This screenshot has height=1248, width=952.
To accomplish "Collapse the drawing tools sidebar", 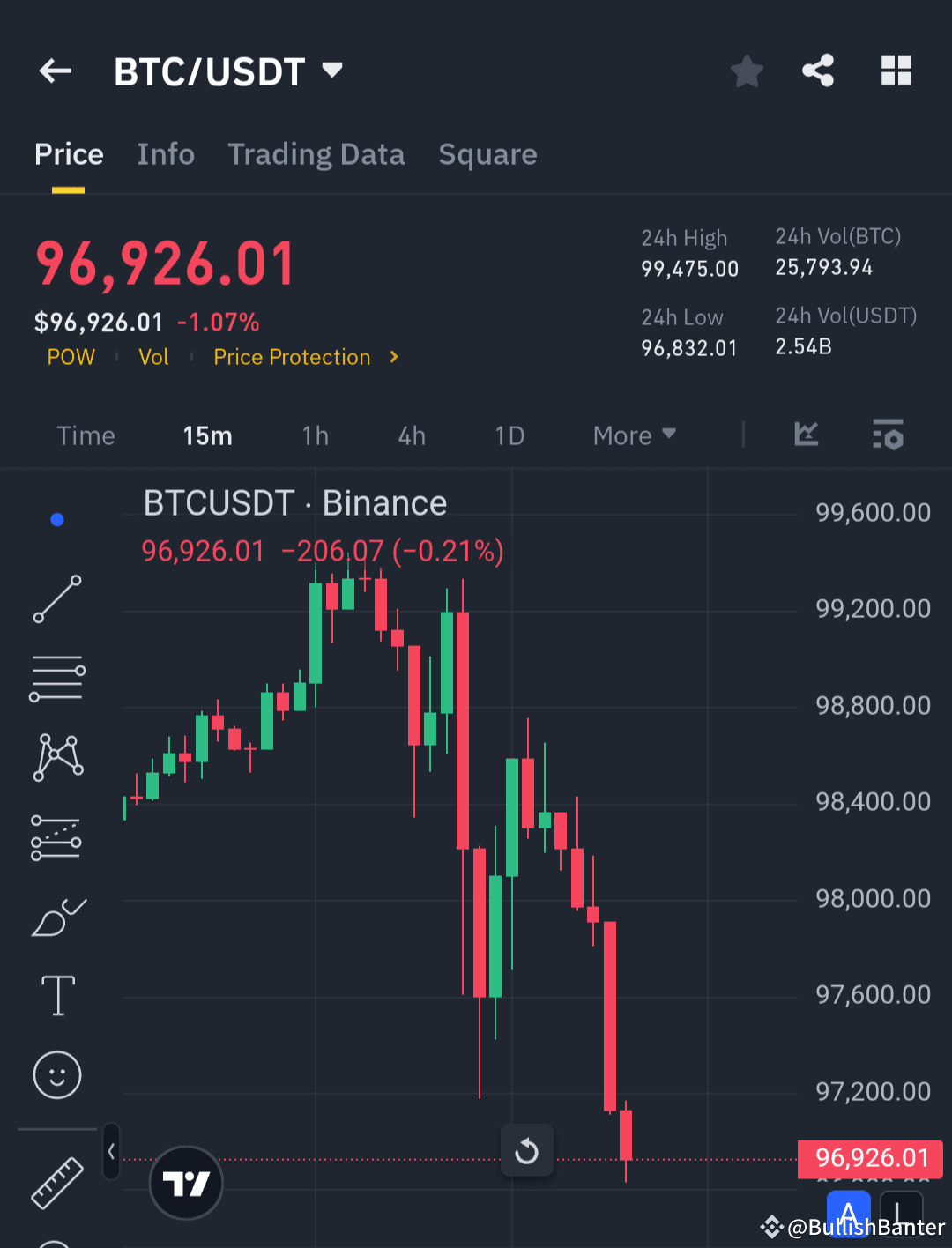I will [111, 1151].
